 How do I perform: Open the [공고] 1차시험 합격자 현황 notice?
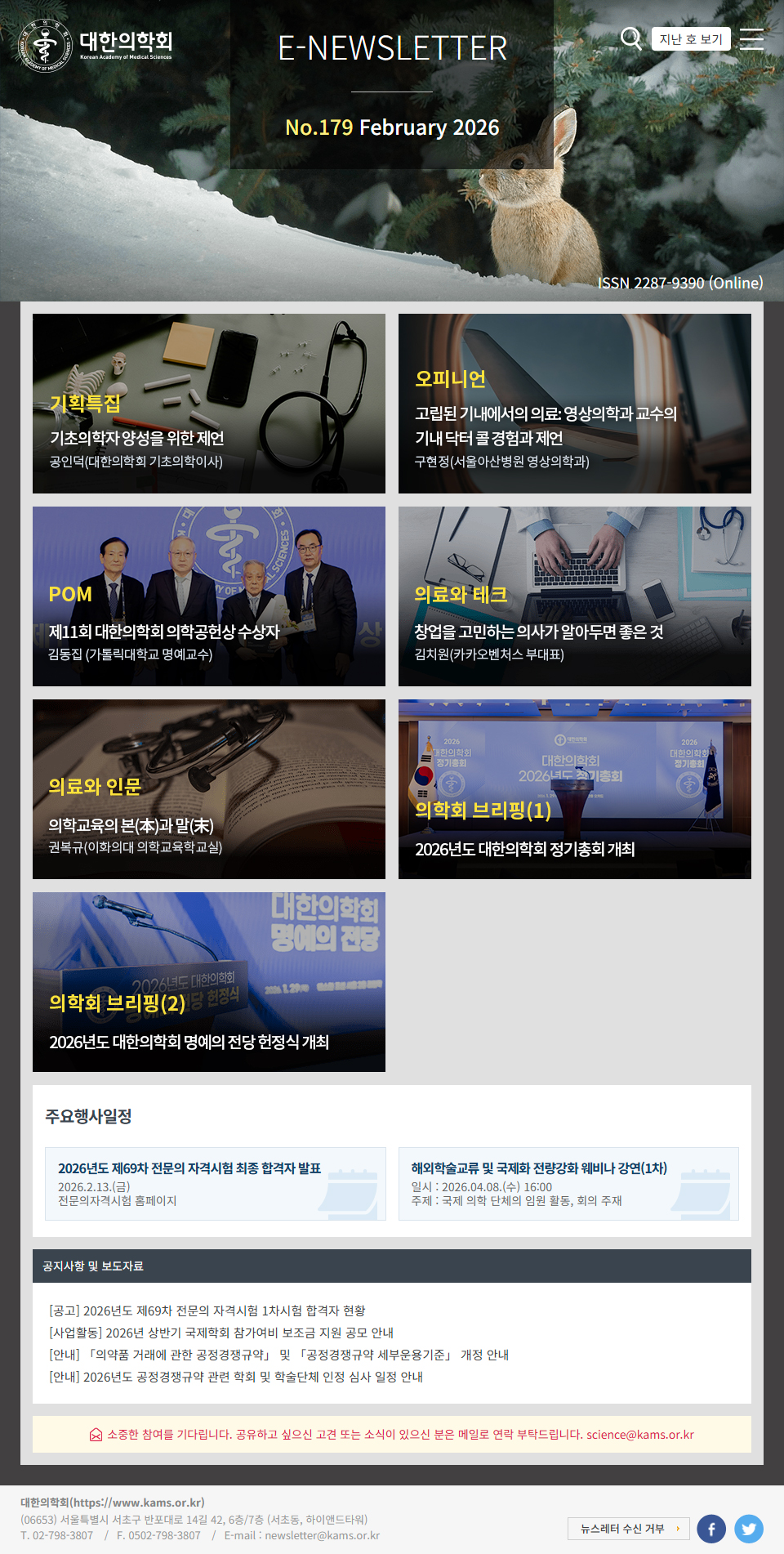click(207, 1311)
